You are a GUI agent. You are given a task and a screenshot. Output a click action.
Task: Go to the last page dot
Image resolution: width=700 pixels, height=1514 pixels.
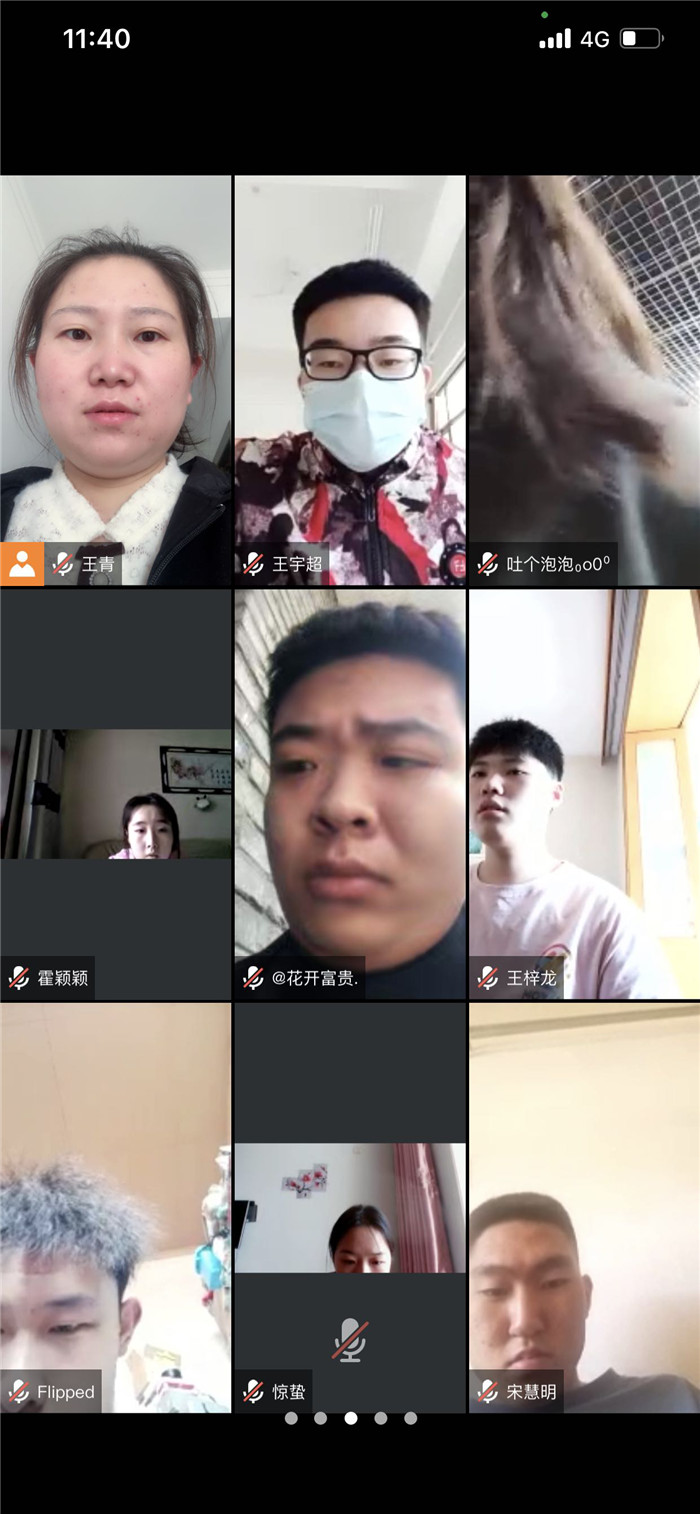[411, 1418]
